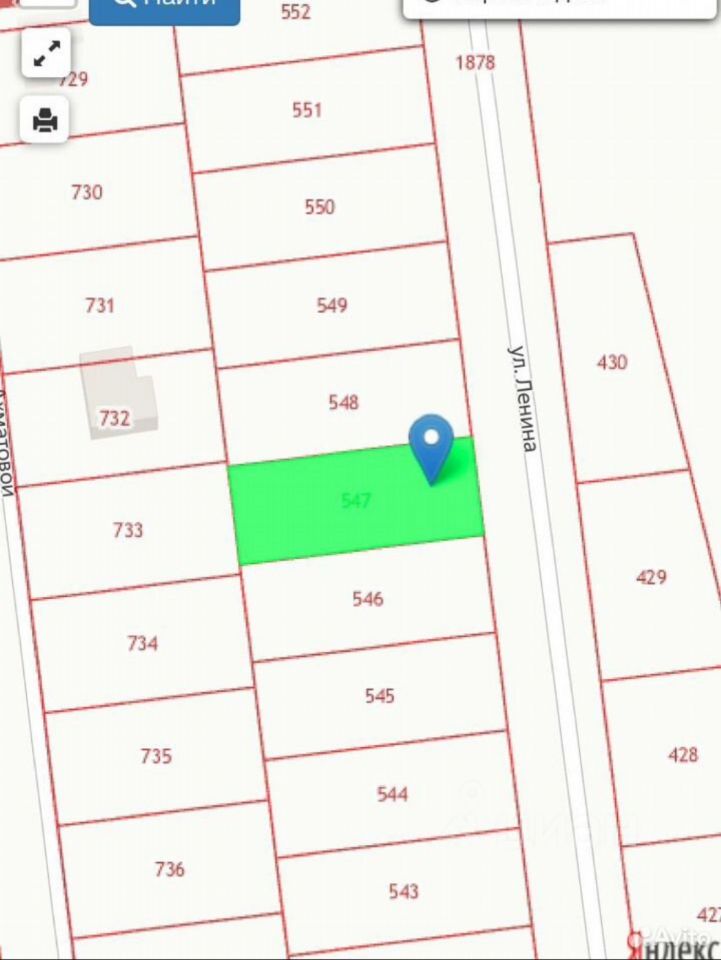Tap the blue location pin marker
Image resolution: width=721 pixels, height=960 pixels.
[431, 444]
